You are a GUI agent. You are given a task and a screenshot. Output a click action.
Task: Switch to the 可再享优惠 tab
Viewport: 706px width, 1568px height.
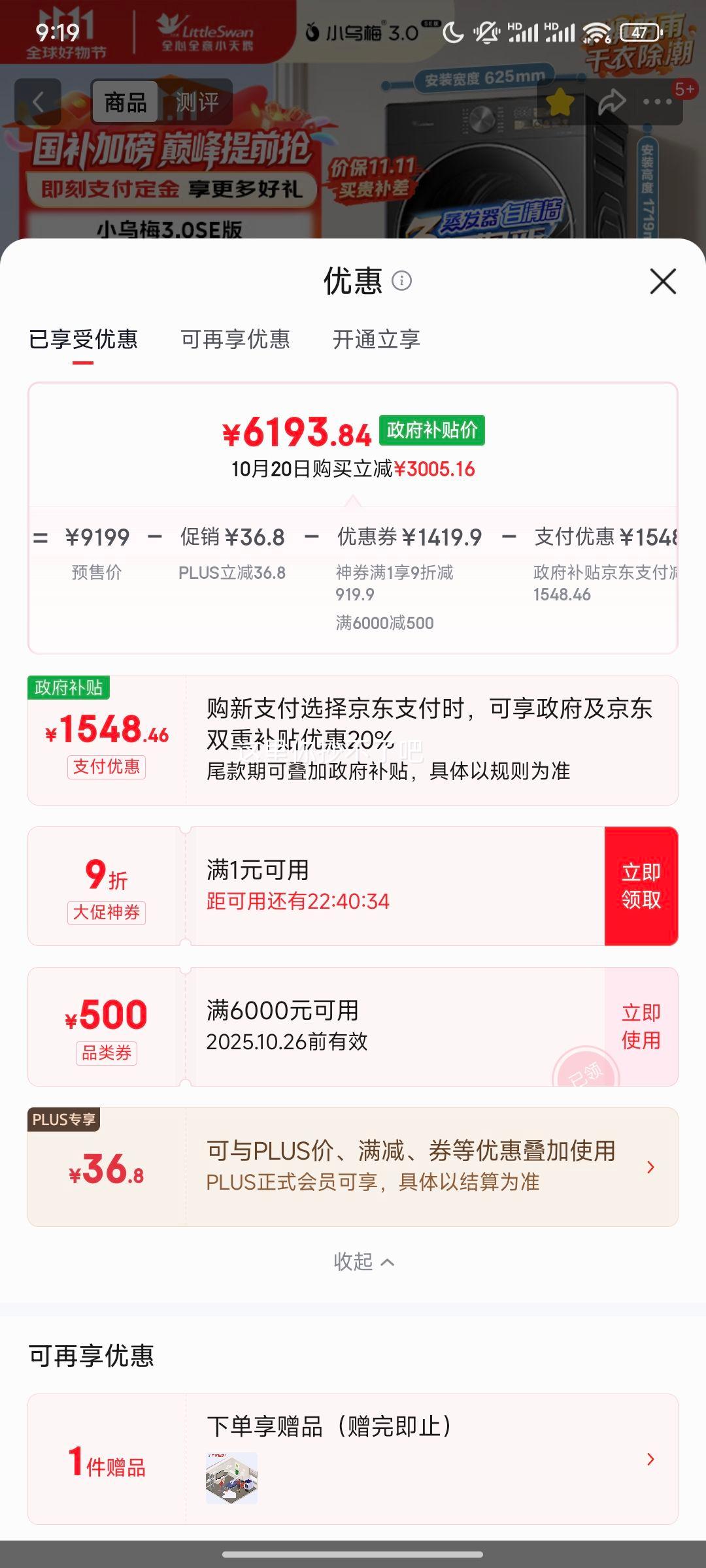tap(235, 340)
